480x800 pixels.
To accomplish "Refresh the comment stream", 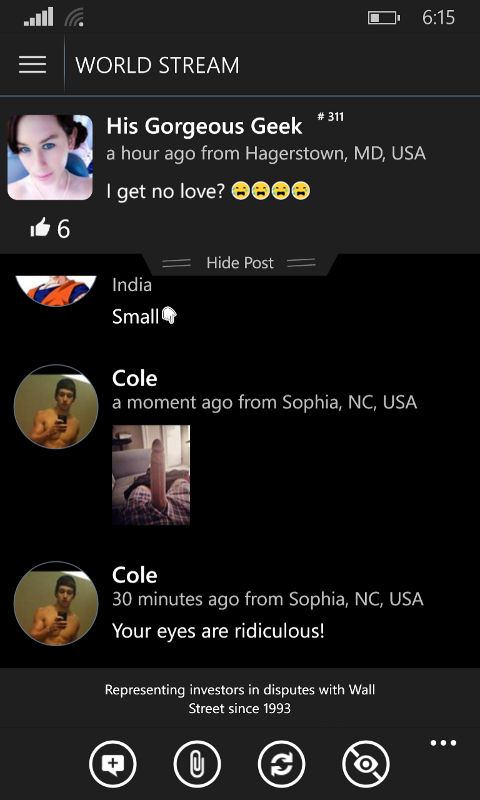I will click(282, 764).
